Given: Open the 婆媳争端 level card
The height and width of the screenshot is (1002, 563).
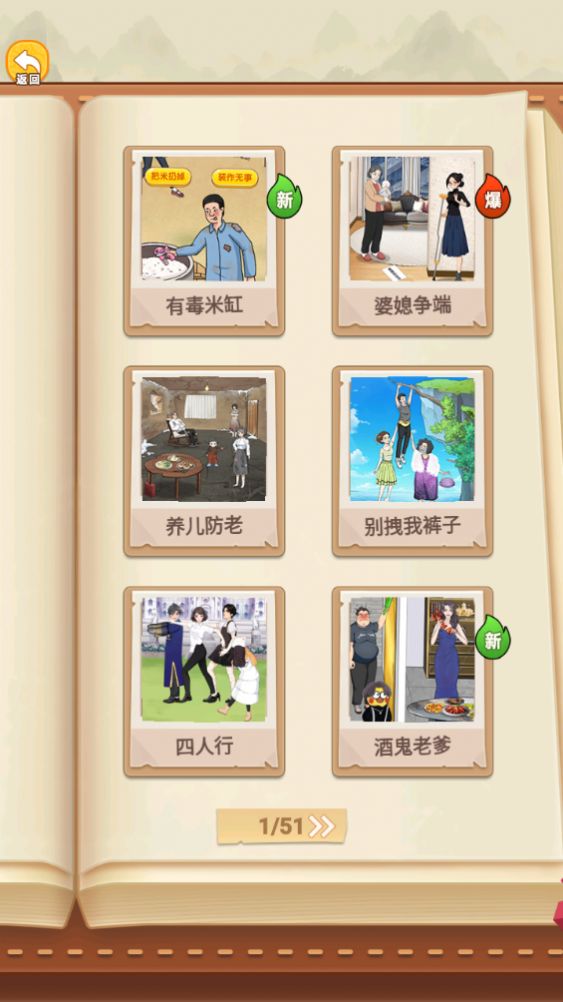Looking at the screenshot, I should tap(412, 241).
